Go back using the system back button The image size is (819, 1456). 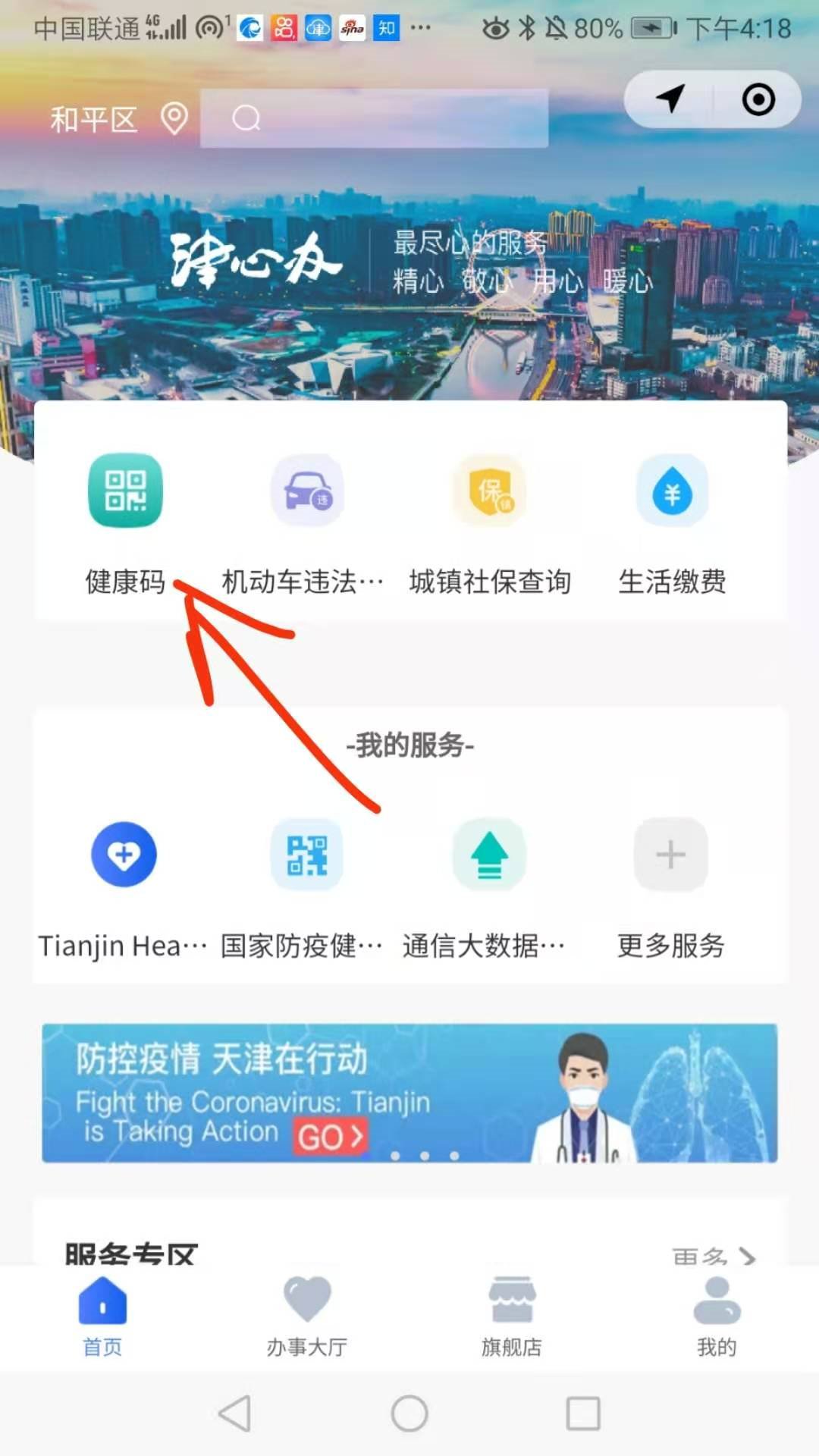[x=235, y=1414]
